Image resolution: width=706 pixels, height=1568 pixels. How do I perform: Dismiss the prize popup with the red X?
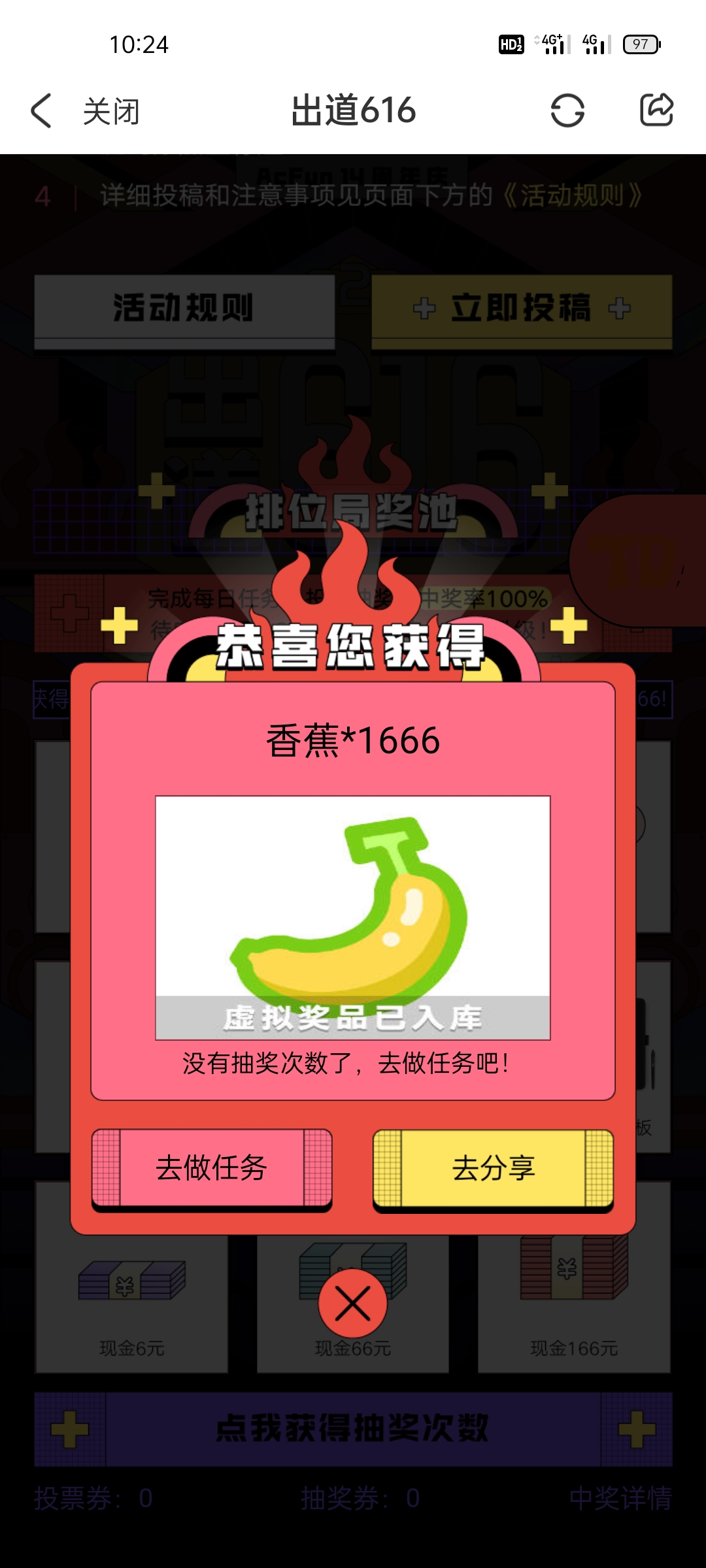point(353,1304)
